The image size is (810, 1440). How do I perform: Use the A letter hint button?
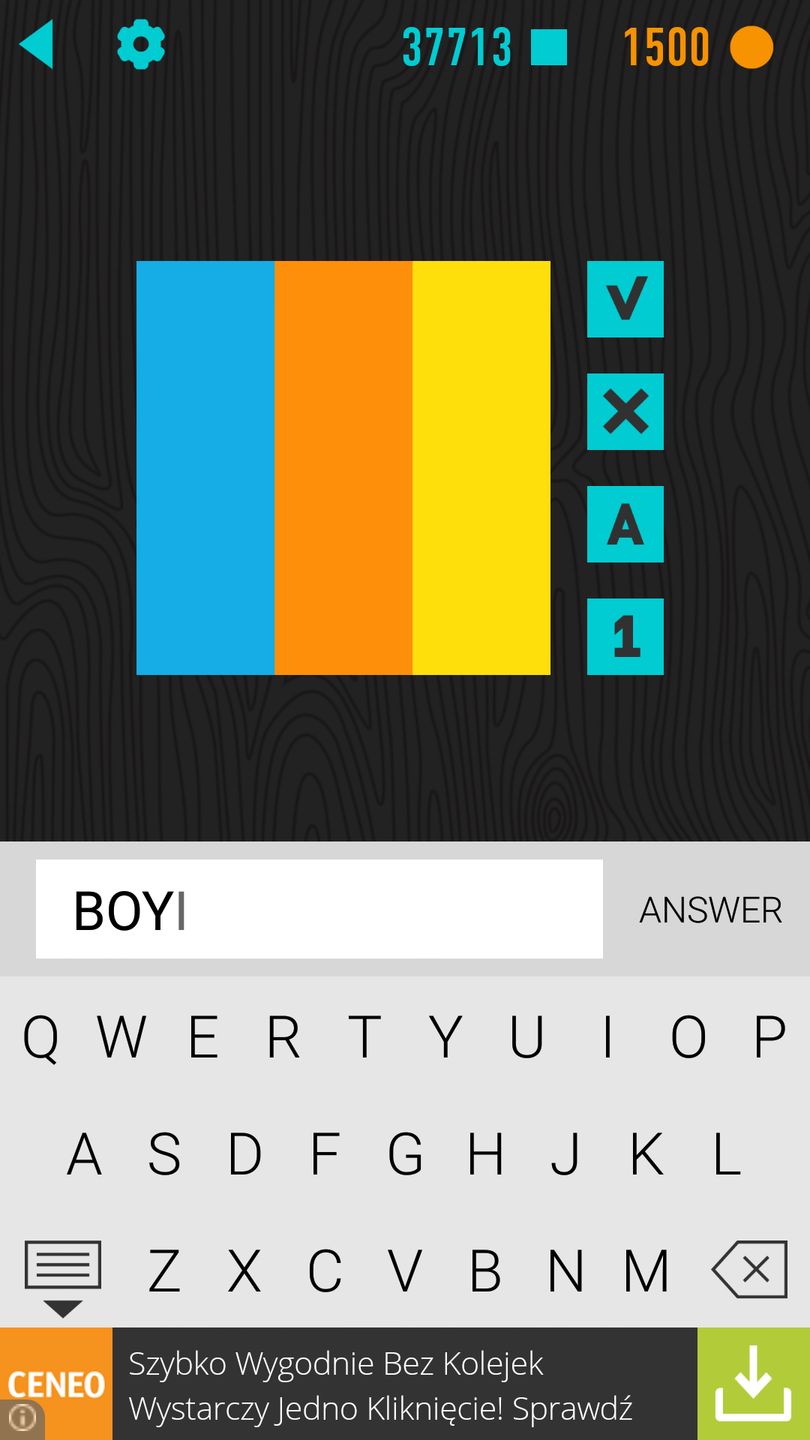click(625, 524)
